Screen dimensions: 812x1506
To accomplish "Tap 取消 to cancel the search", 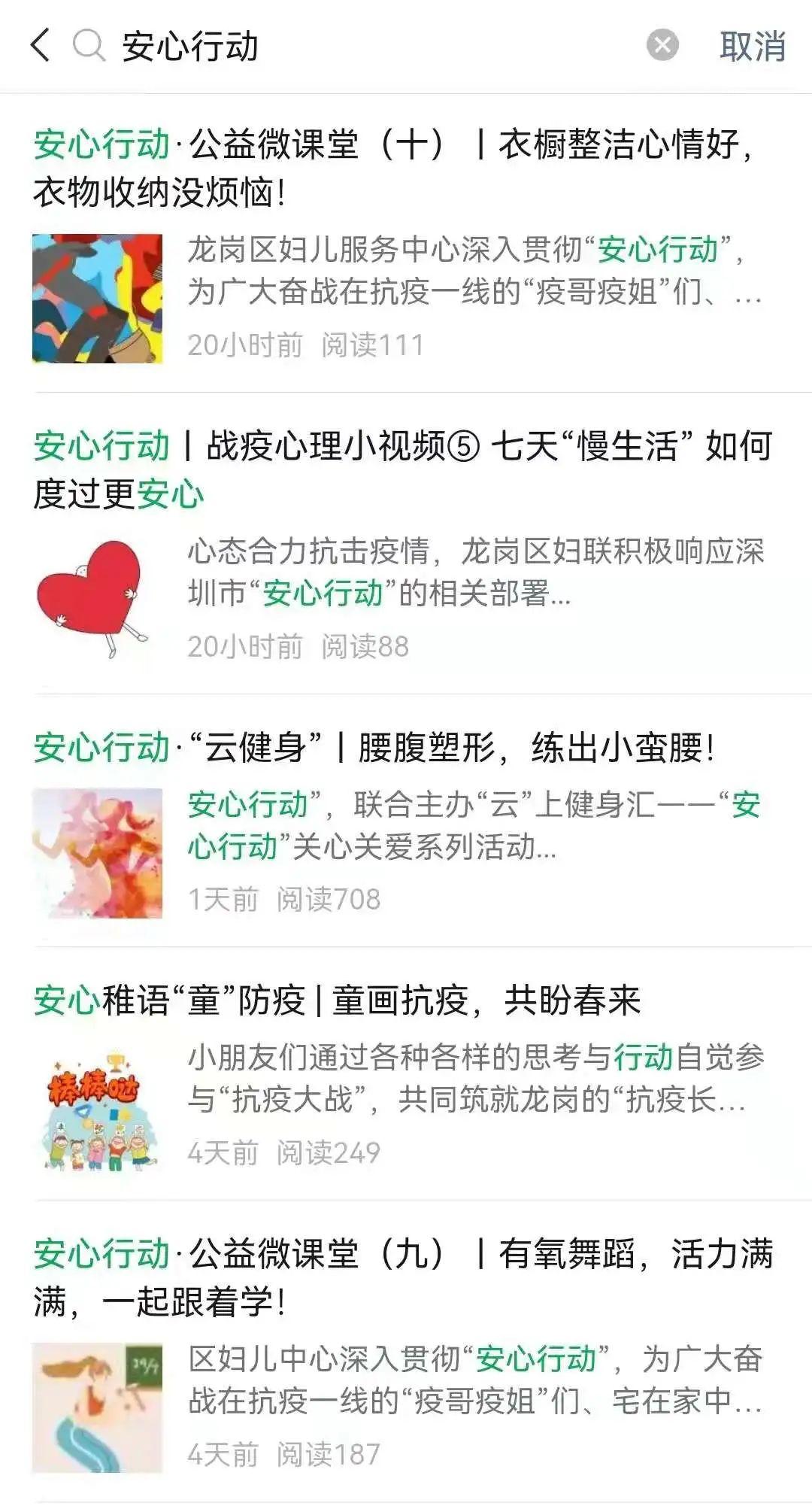I will pyautogui.click(x=752, y=47).
